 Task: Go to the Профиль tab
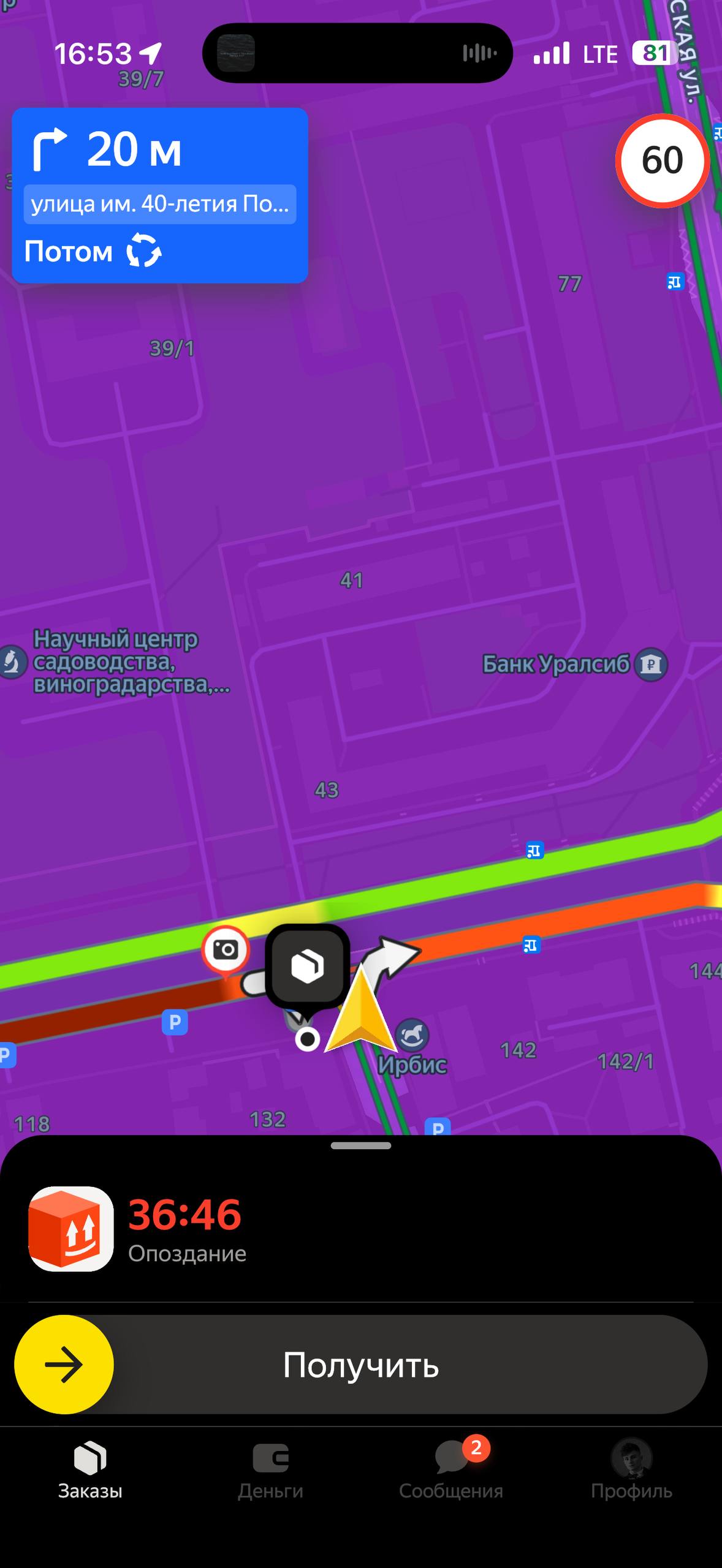coord(631,1470)
